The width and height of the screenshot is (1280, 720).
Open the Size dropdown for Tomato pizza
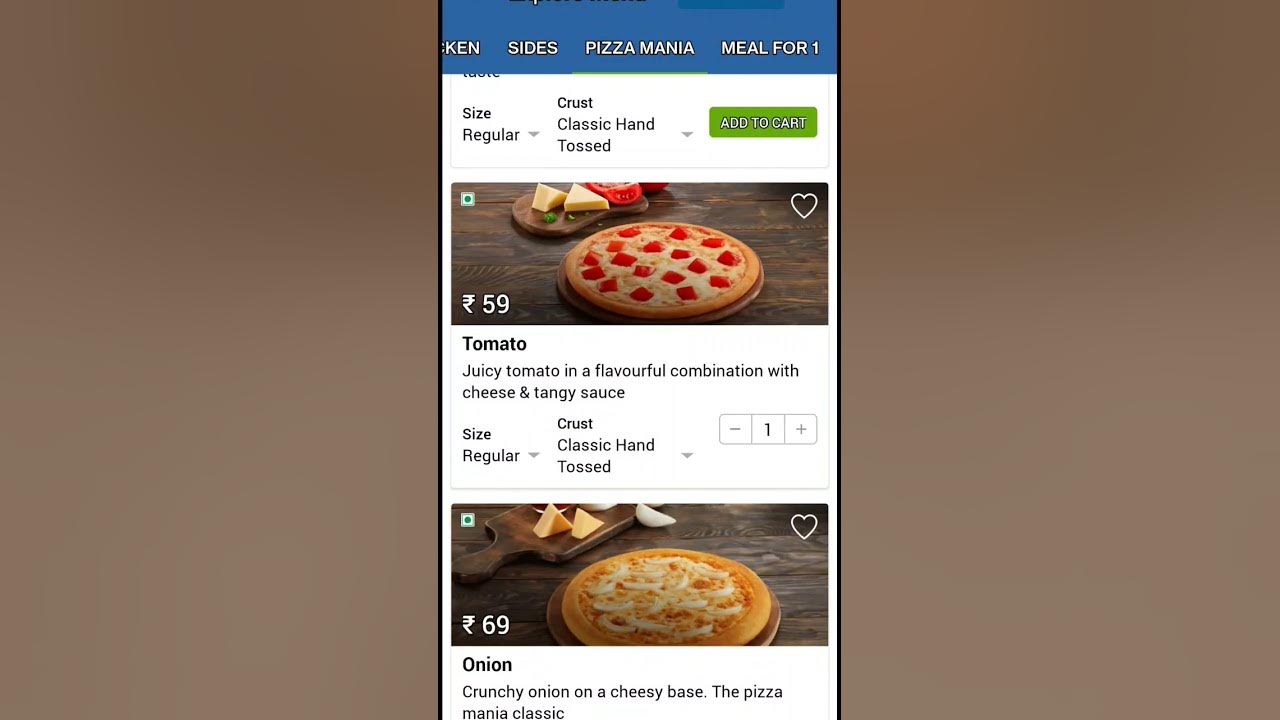coord(500,455)
